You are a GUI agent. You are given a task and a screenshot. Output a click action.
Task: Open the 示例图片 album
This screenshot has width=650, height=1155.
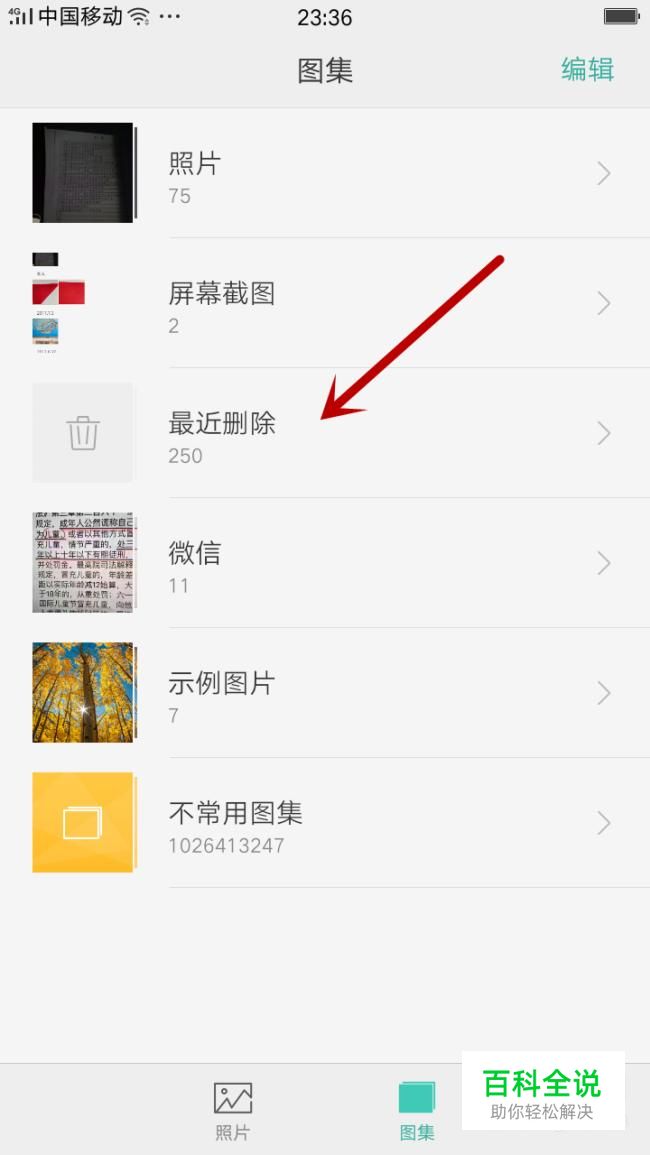tap(325, 692)
